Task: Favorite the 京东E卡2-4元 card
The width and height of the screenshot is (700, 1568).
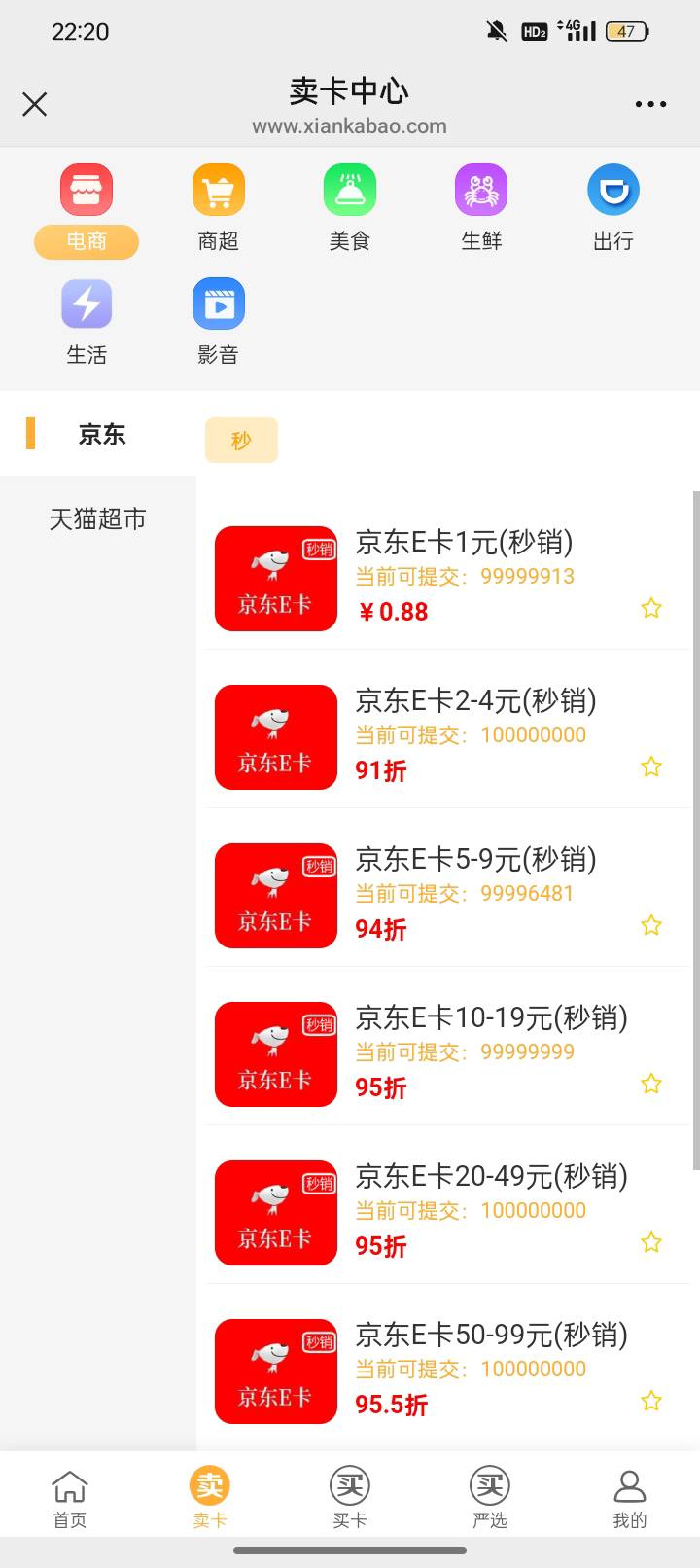Action: pyautogui.click(x=651, y=766)
